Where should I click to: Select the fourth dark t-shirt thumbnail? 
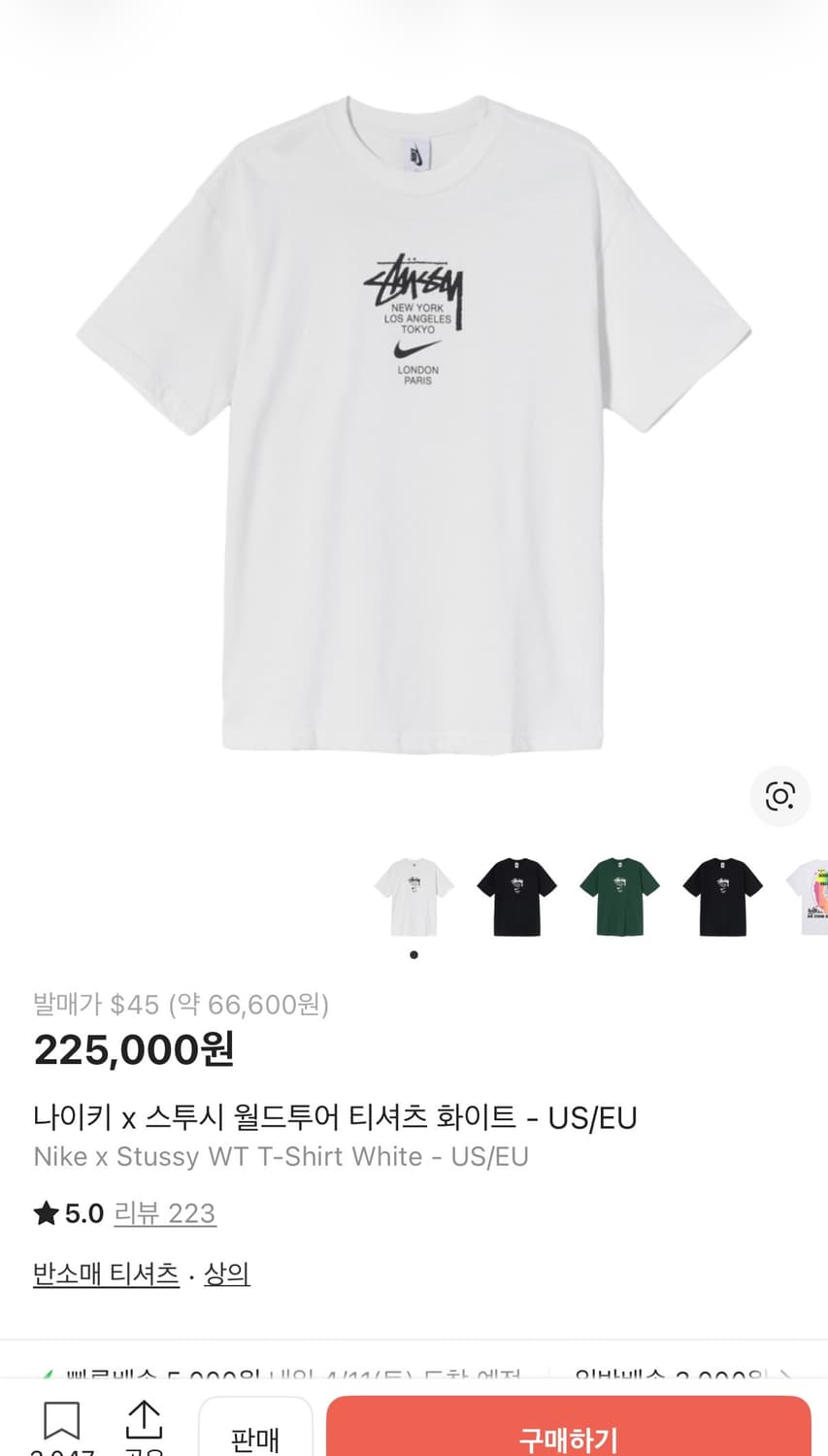(x=722, y=895)
